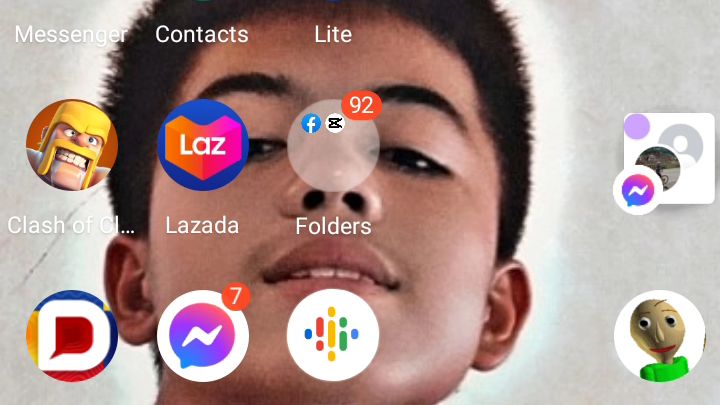
Task: Open the Clash of Clans game
Action: [71, 146]
